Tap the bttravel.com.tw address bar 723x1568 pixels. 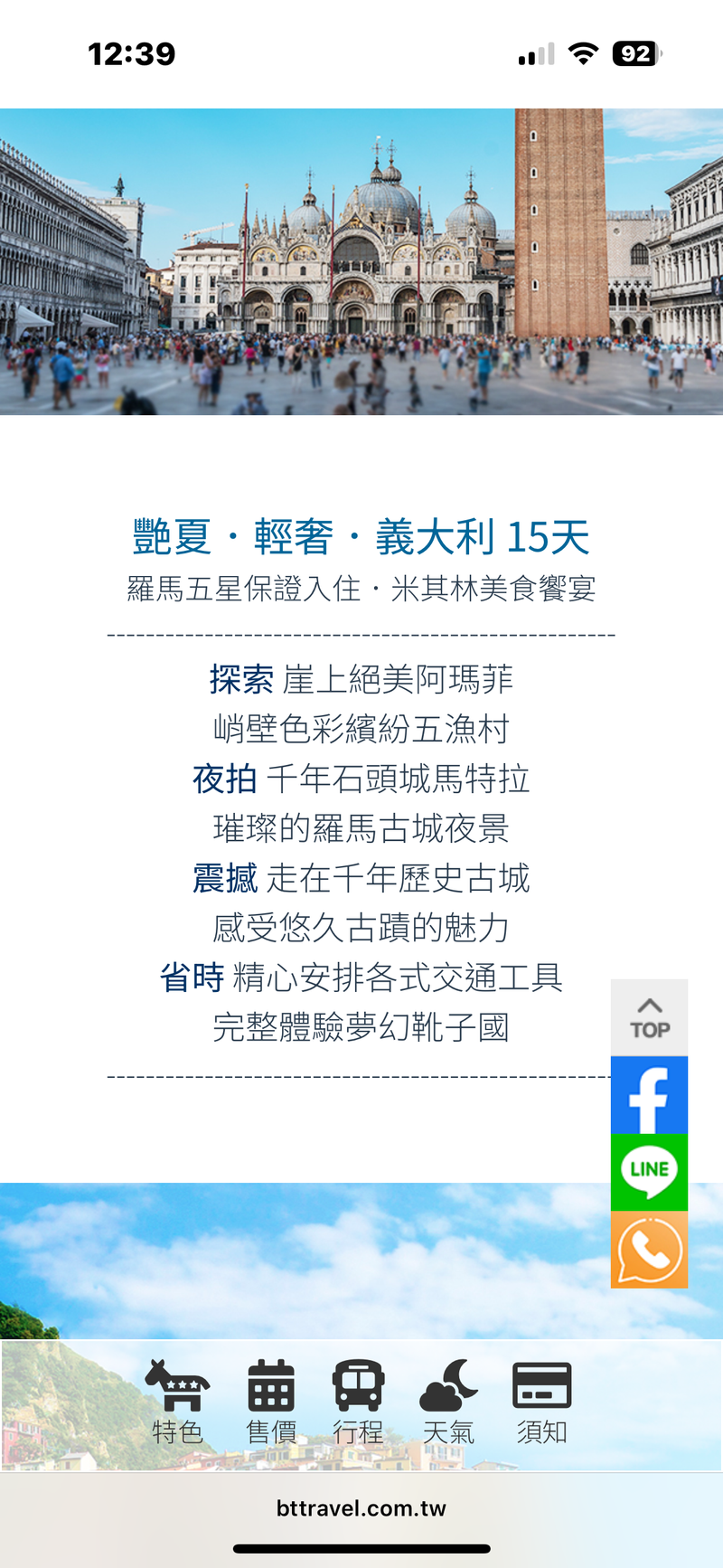tap(361, 1508)
